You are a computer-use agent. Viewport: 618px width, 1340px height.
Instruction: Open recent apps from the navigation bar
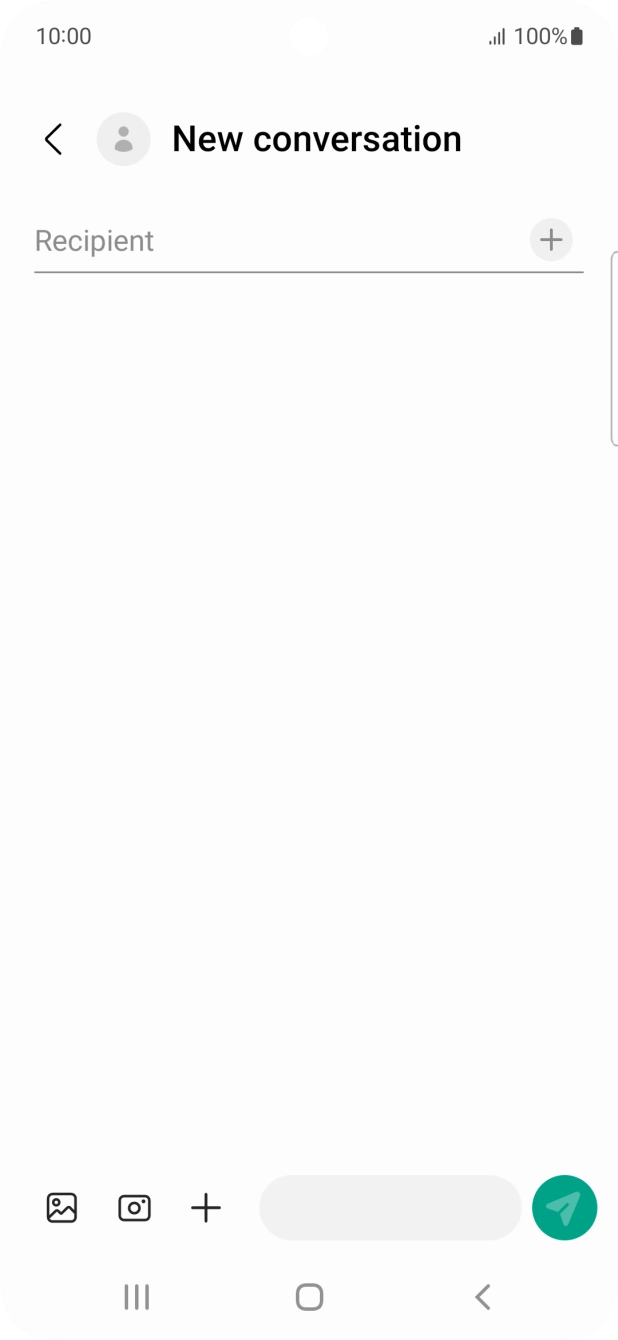point(137,1298)
